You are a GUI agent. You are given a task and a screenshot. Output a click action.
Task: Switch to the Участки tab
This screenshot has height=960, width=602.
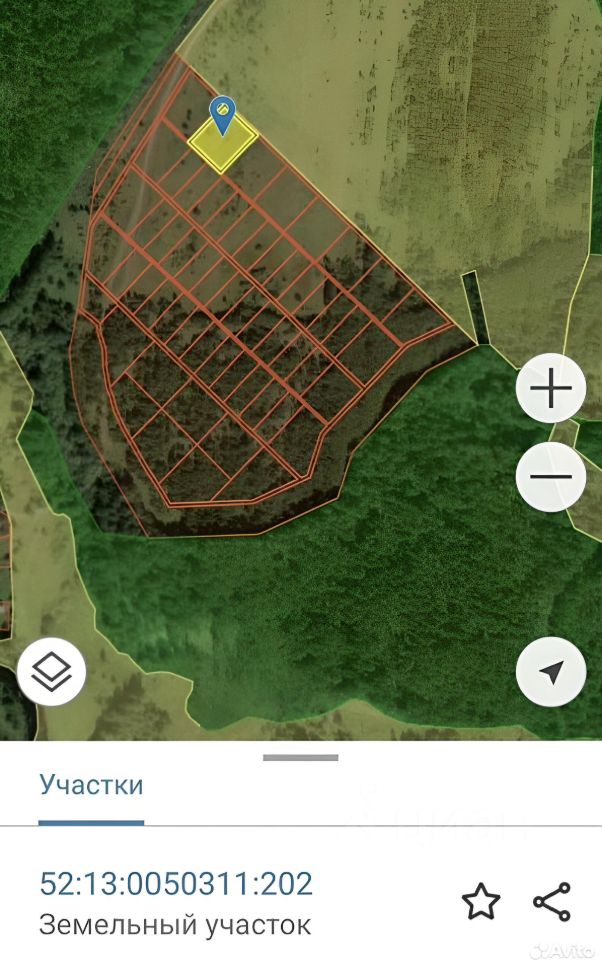(91, 785)
